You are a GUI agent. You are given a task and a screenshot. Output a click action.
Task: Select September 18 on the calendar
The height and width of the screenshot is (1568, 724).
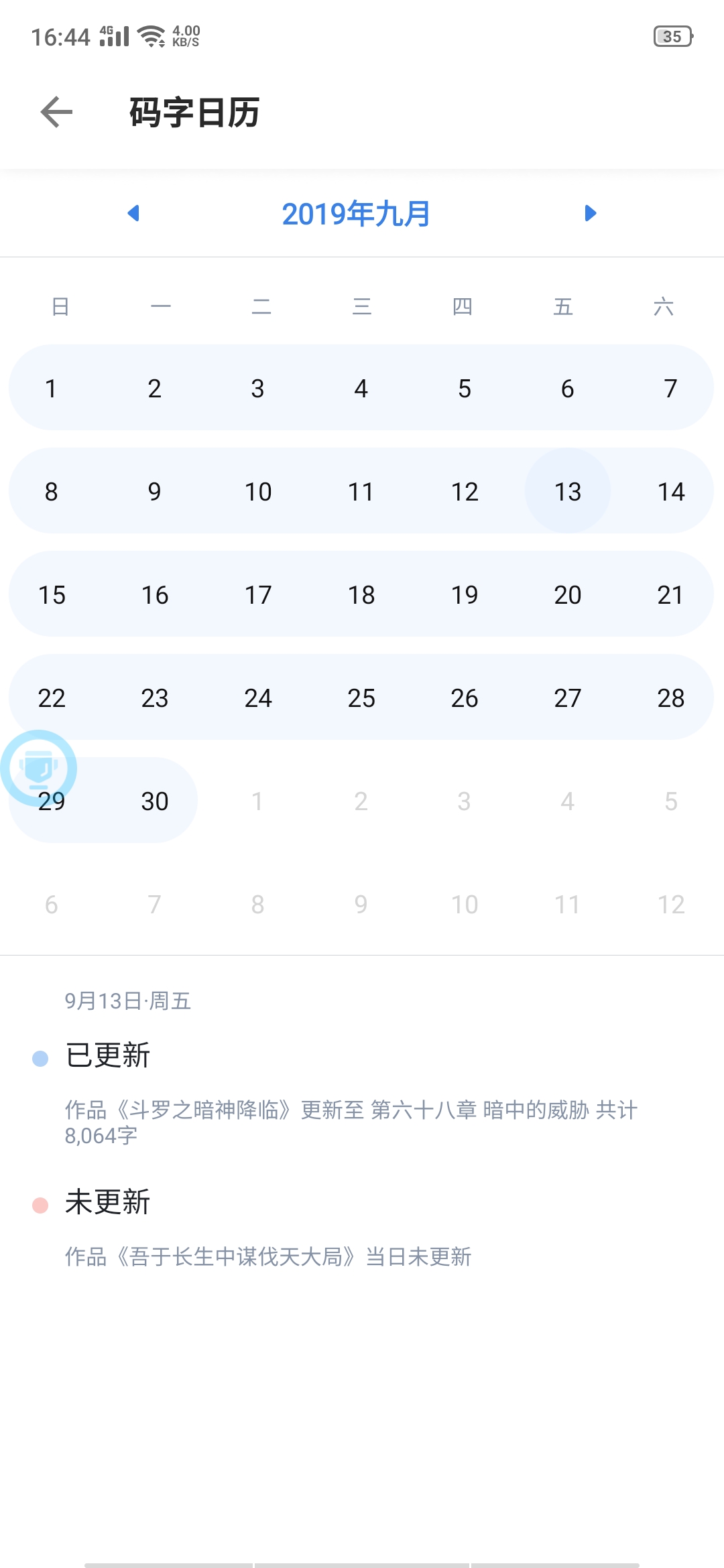(x=361, y=595)
